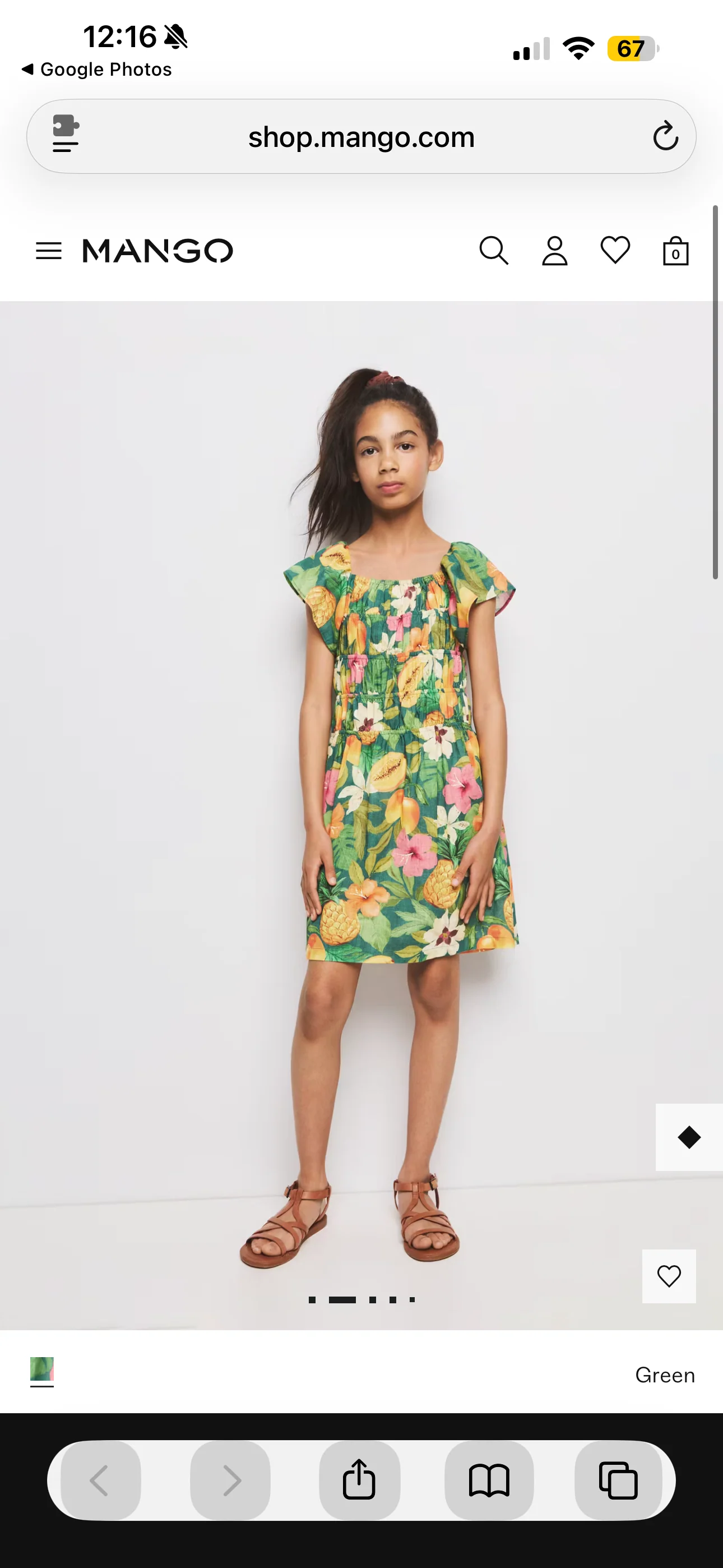
Task: Add this dress to favorites
Action: pos(669,1276)
